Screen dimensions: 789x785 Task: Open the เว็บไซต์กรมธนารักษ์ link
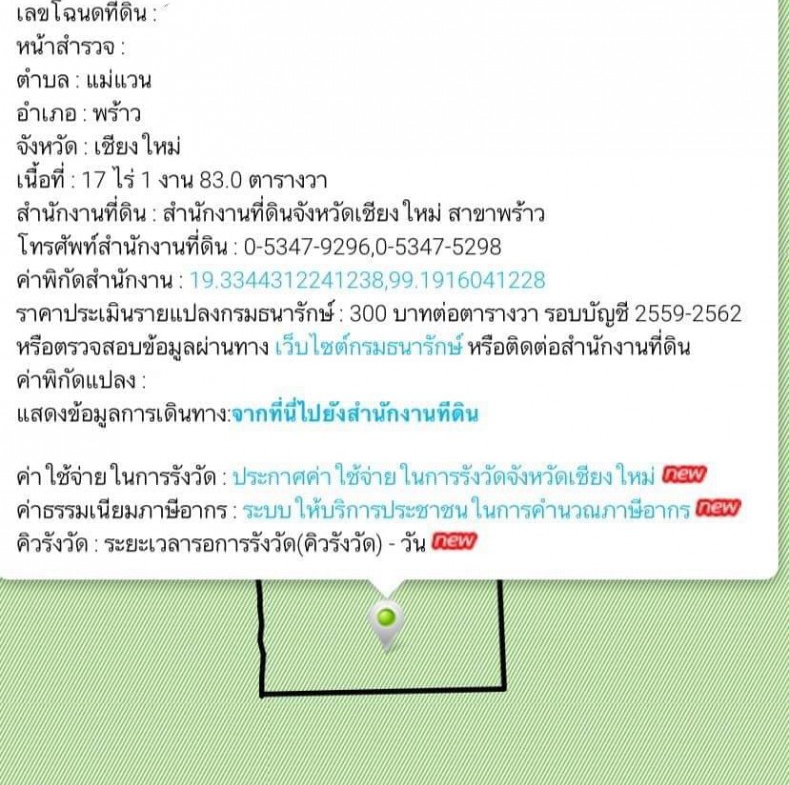[x=368, y=347]
